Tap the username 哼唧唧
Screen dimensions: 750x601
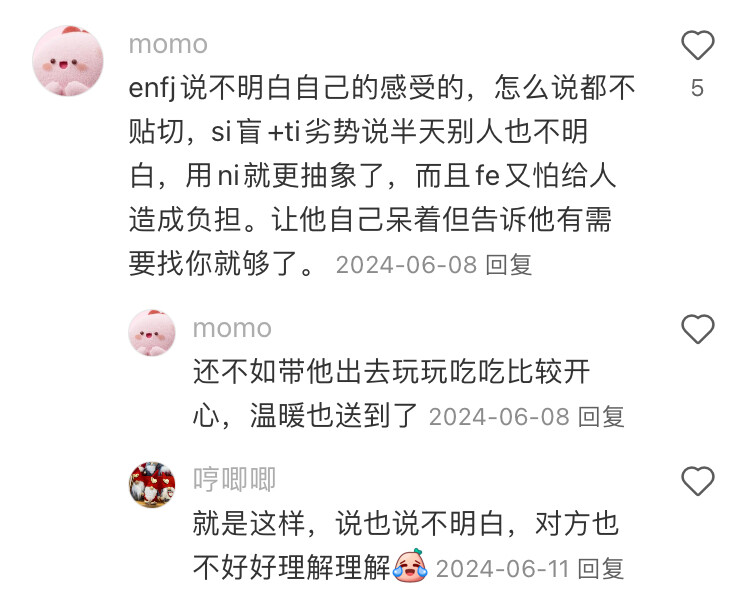[234, 480]
